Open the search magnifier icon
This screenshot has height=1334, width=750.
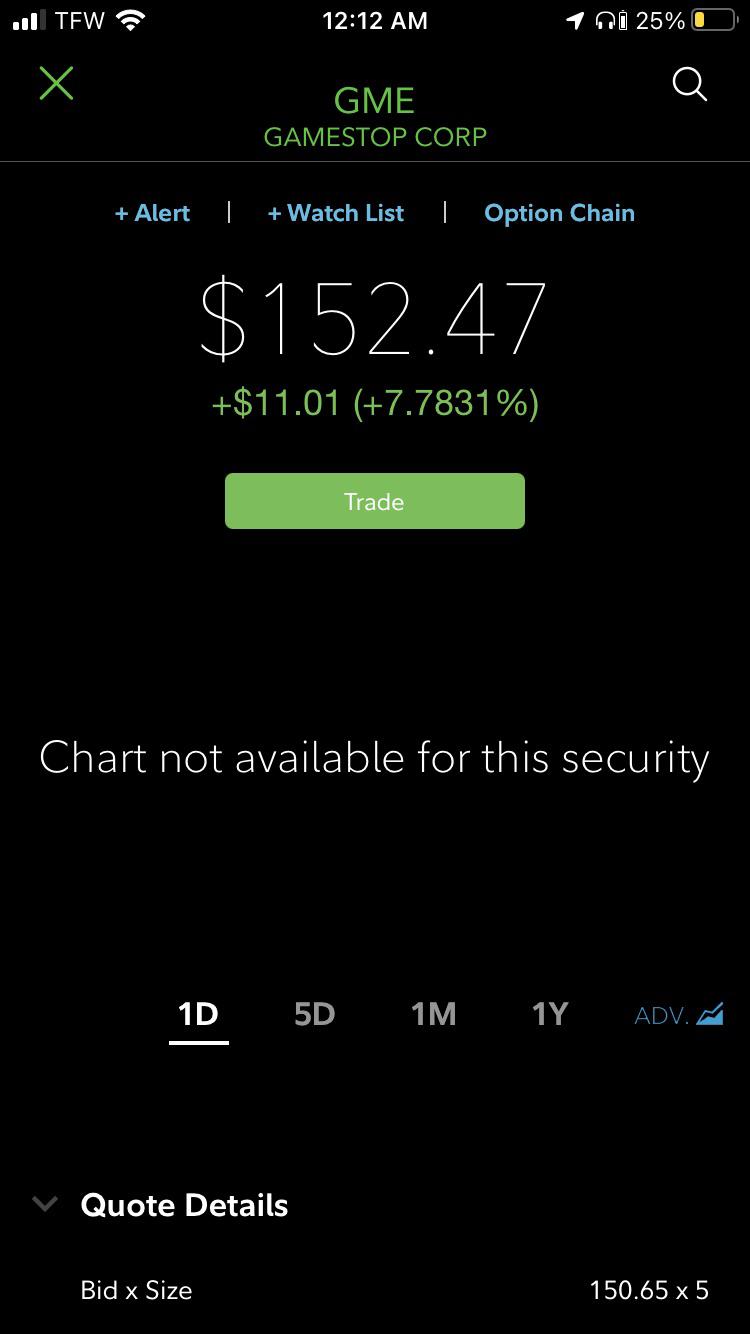(689, 84)
